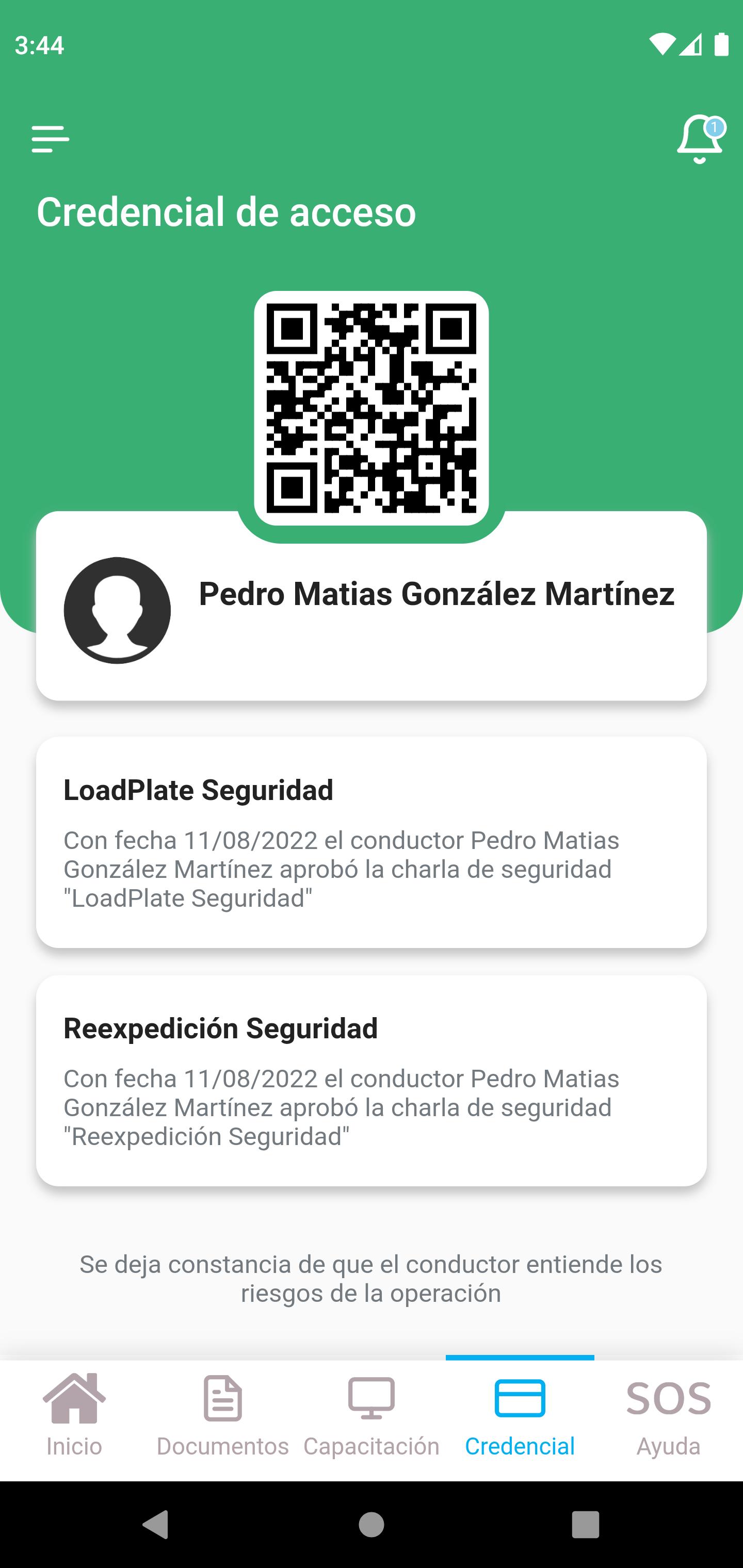The height and width of the screenshot is (1568, 743).
Task: Tap the system home button
Action: point(372,1525)
